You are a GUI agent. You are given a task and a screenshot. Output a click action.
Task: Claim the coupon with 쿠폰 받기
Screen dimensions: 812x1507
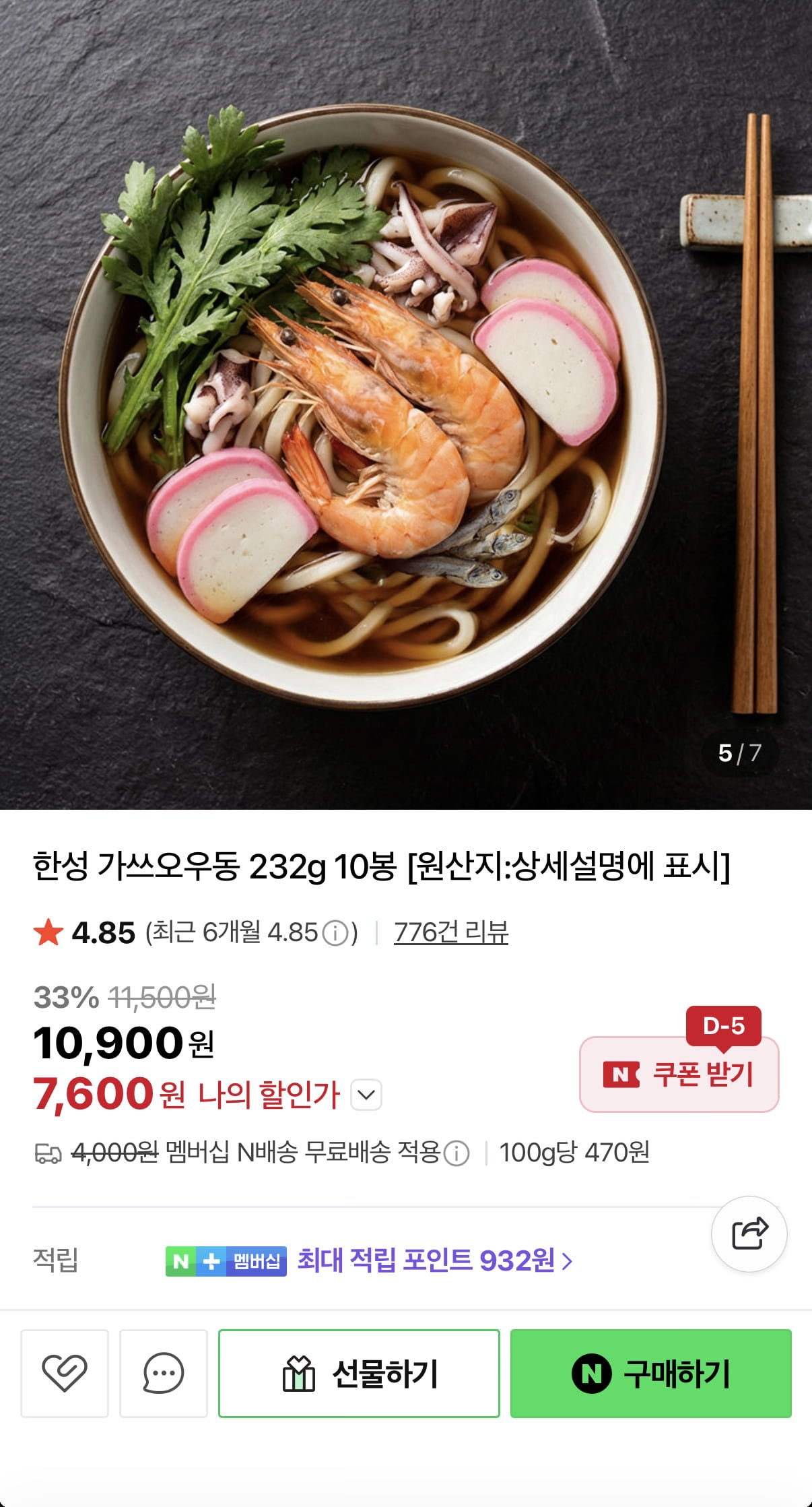679,1075
